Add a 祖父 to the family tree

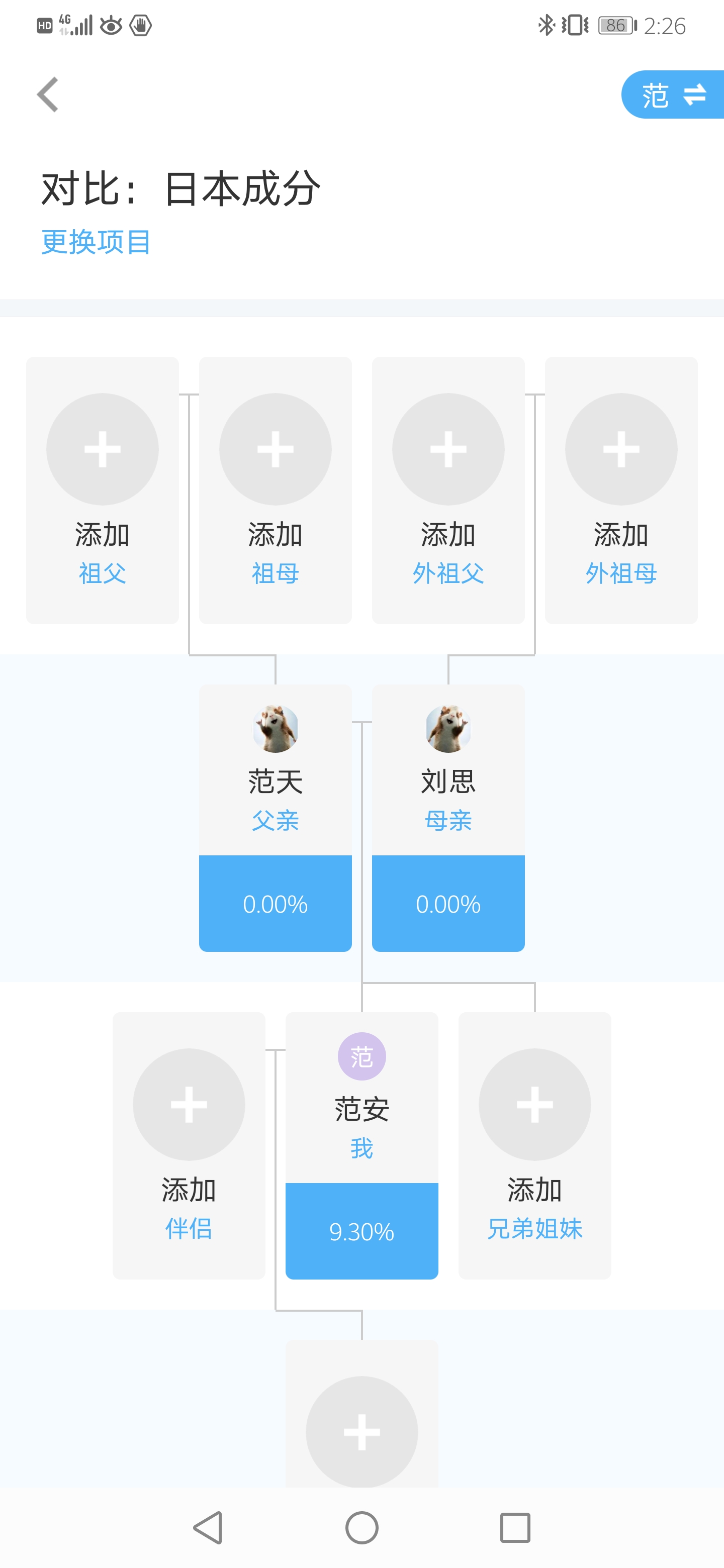click(102, 490)
